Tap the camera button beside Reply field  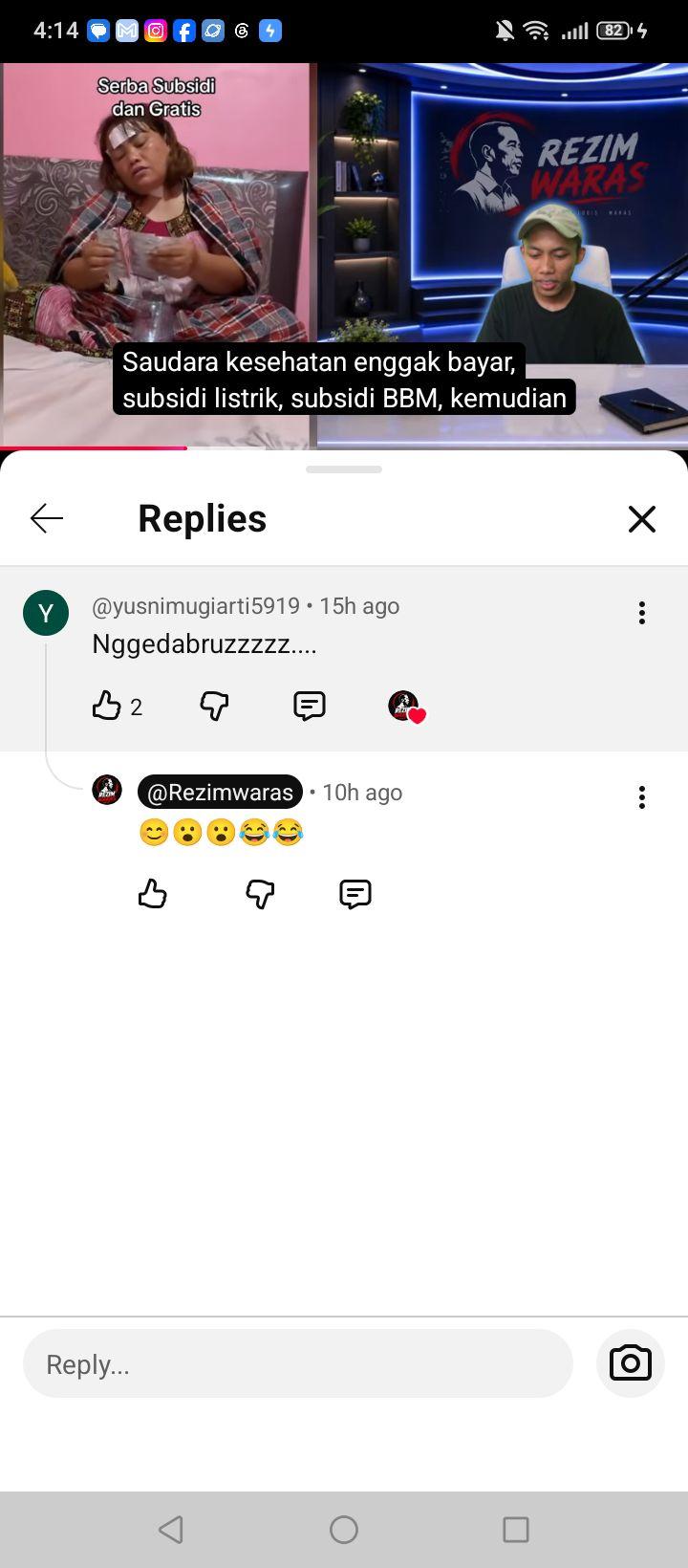pos(631,1363)
